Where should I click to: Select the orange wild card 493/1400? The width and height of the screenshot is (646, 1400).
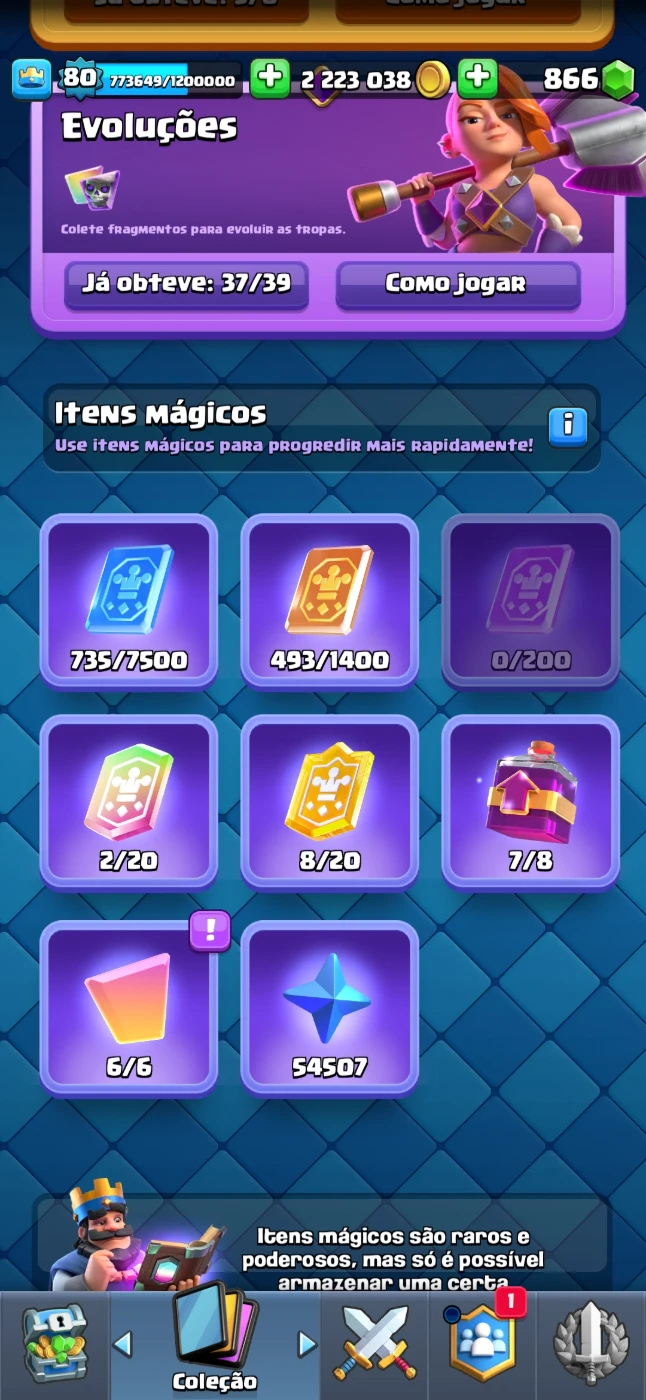(x=329, y=601)
